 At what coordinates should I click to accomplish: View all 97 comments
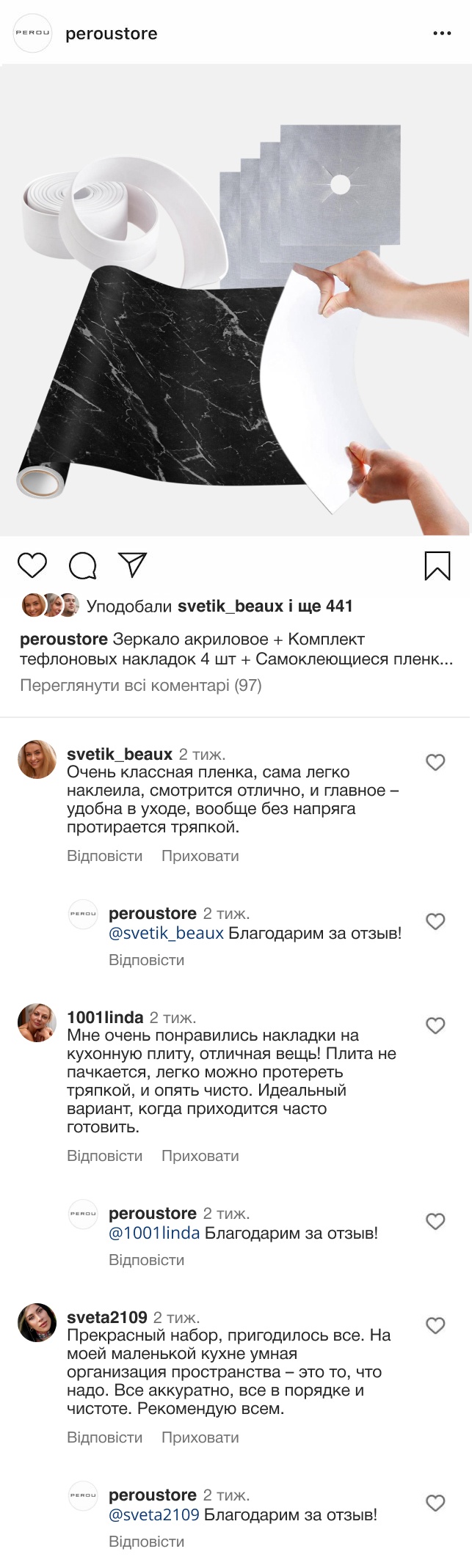141,685
